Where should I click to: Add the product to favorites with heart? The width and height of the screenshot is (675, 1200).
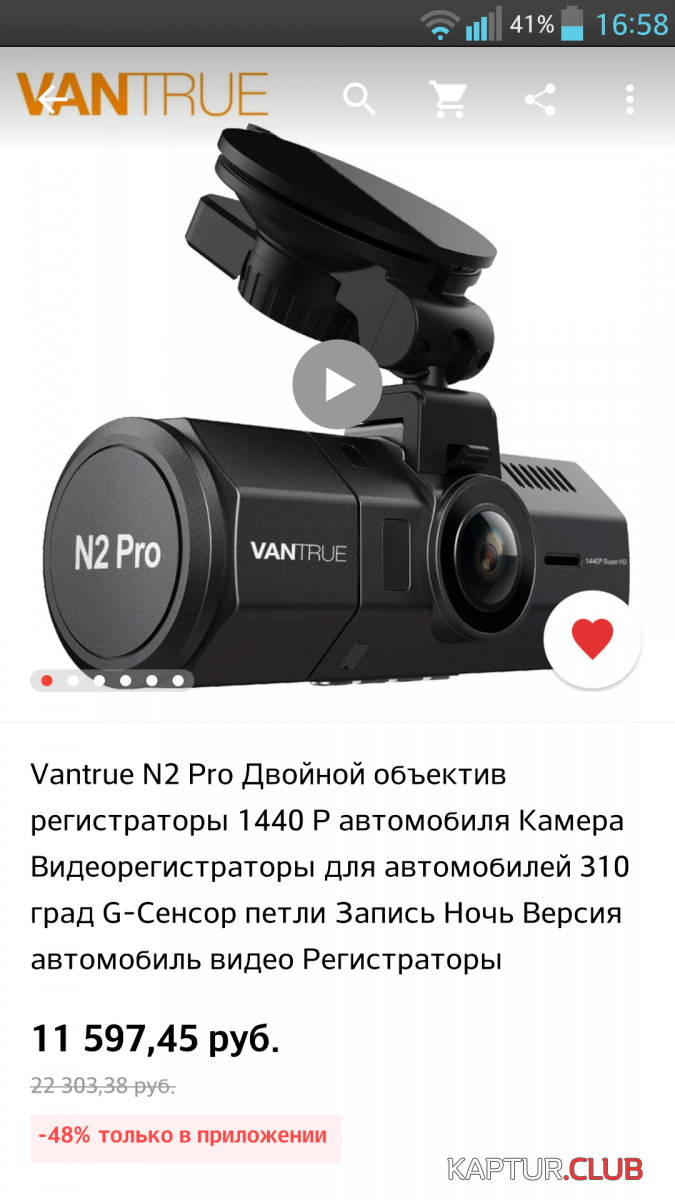(x=592, y=639)
